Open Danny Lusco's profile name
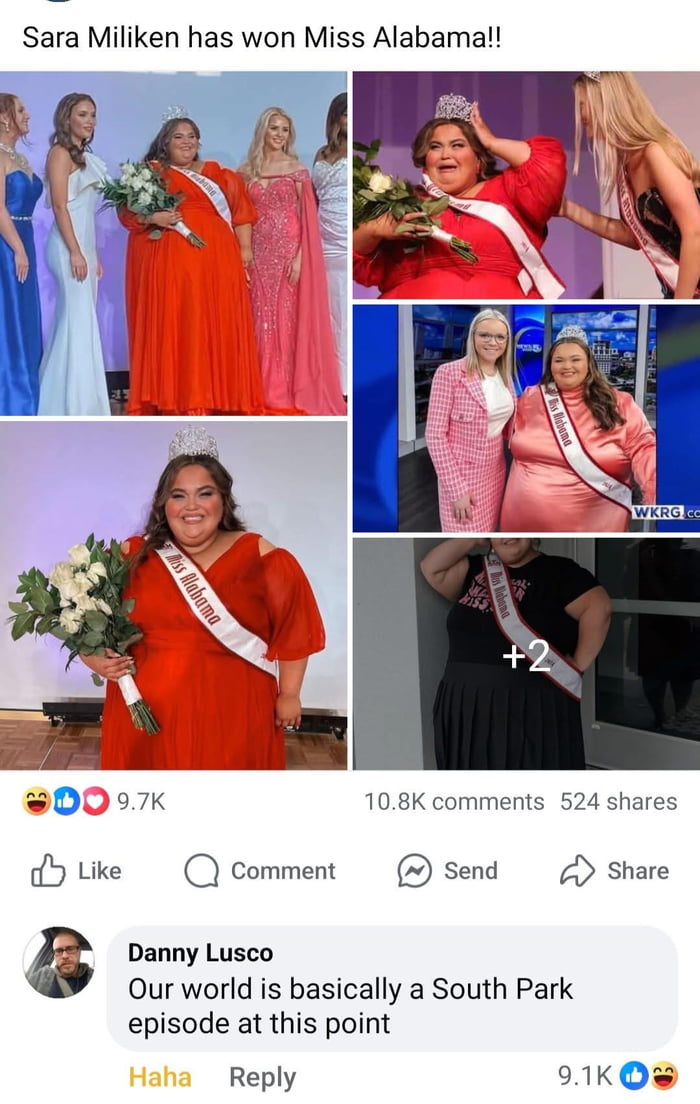700x1104 pixels. point(200,953)
